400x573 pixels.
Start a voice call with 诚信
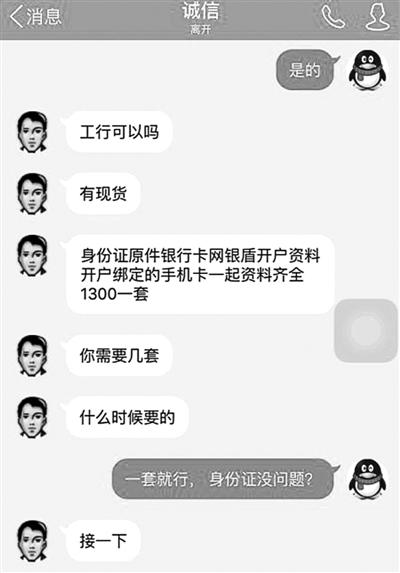(x=333, y=16)
